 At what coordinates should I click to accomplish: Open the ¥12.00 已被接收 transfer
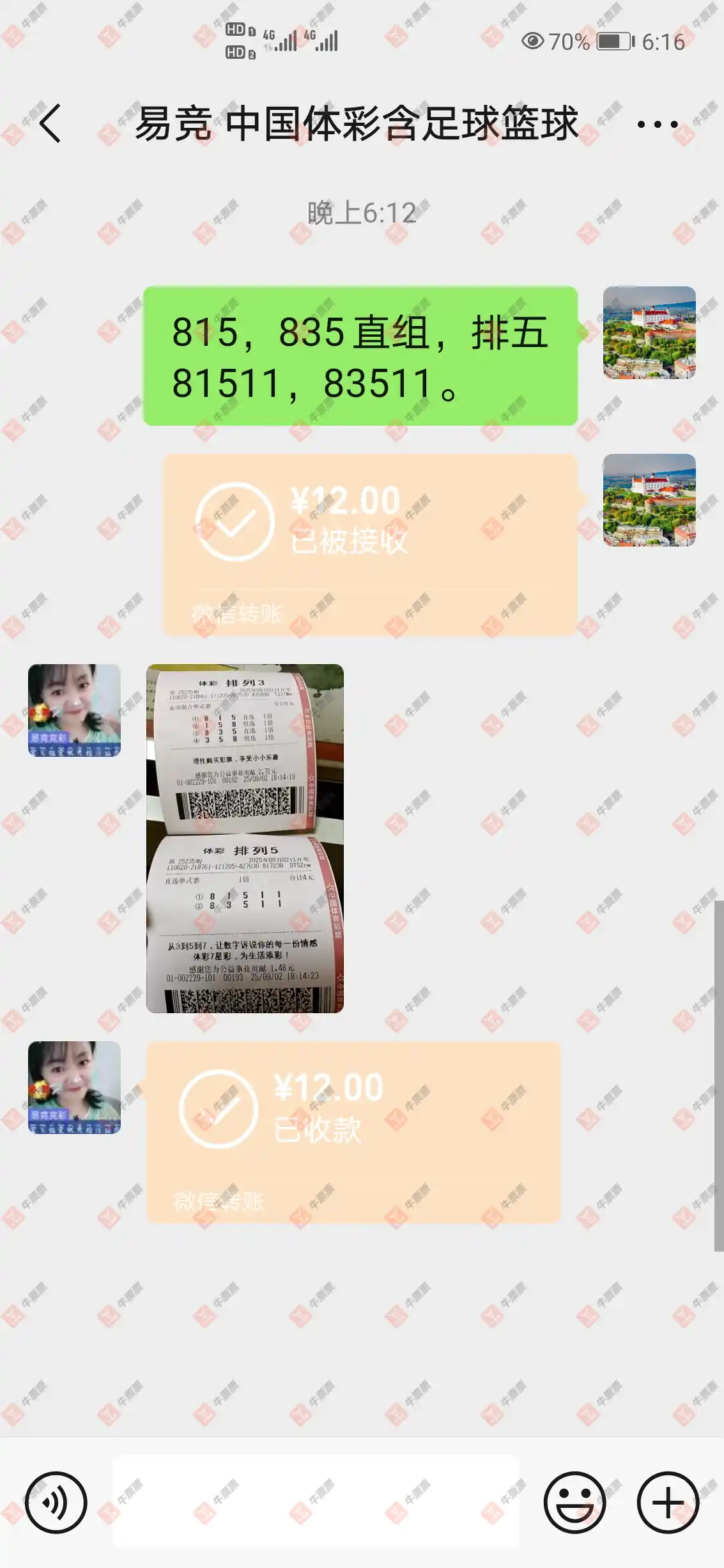click(370, 545)
